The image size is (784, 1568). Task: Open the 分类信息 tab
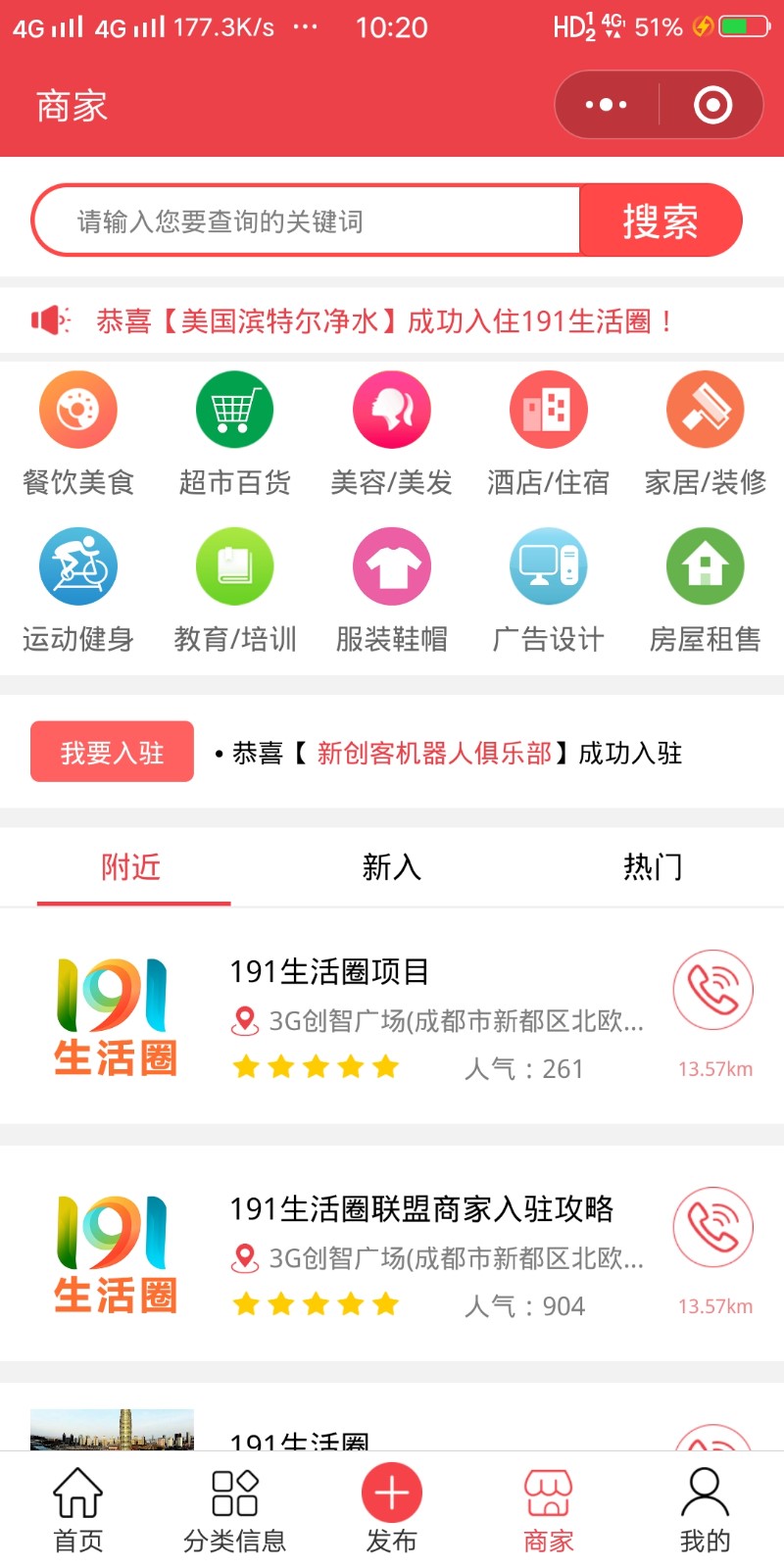[x=234, y=1509]
